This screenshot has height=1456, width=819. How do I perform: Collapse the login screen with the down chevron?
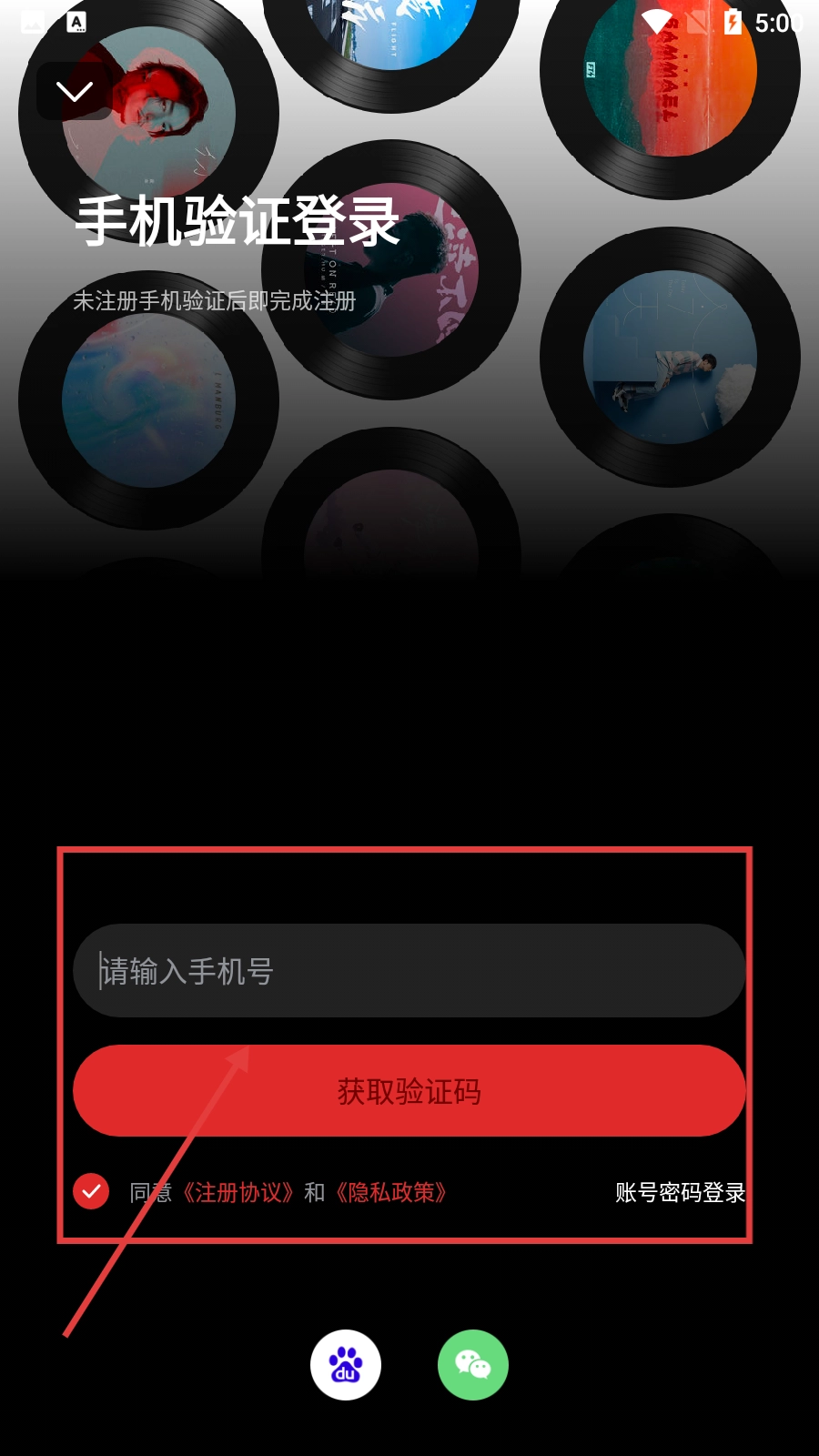(x=74, y=91)
